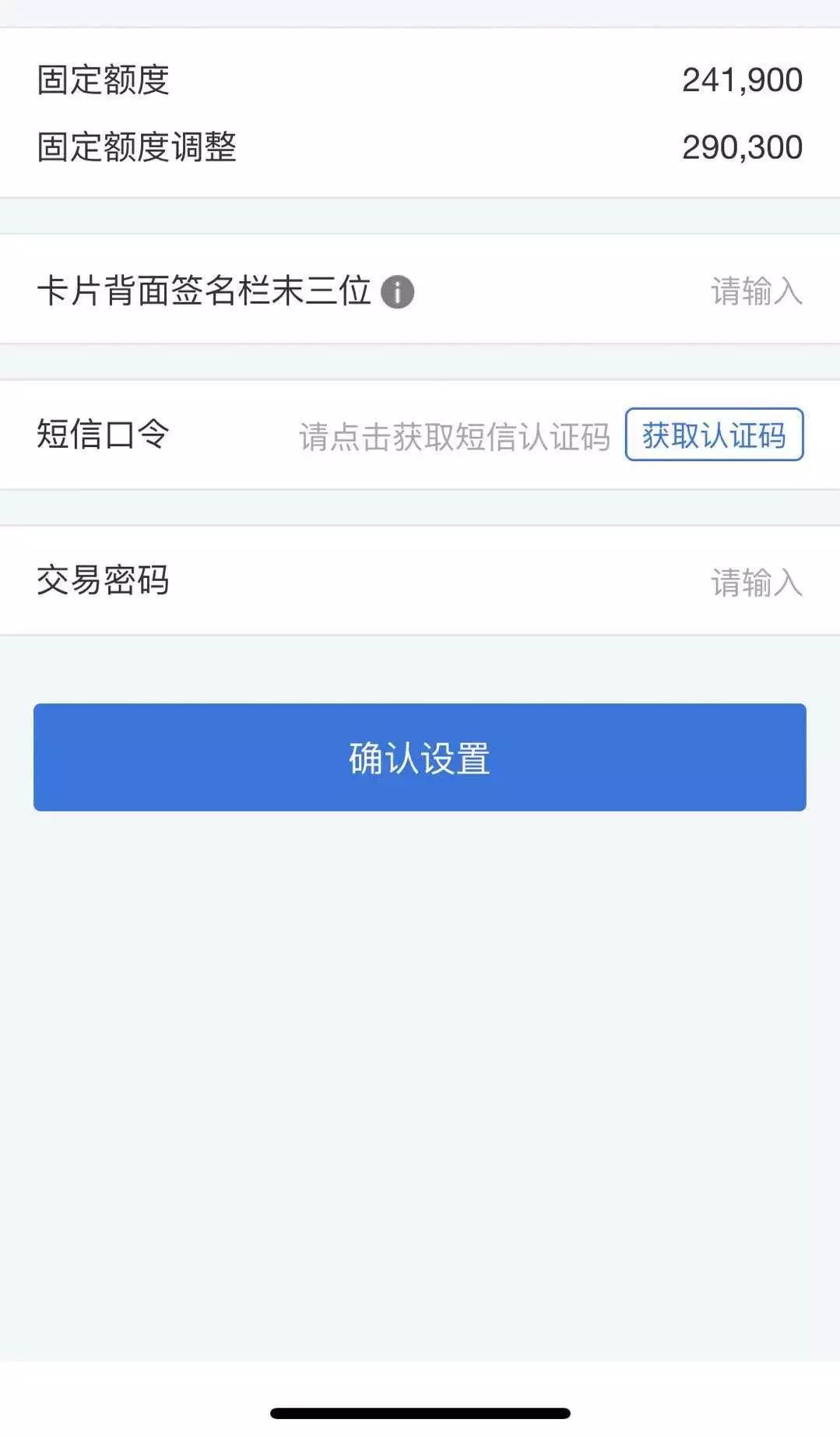Tap the adjusted limit value 290,300
The image size is (840, 1437).
(x=742, y=145)
